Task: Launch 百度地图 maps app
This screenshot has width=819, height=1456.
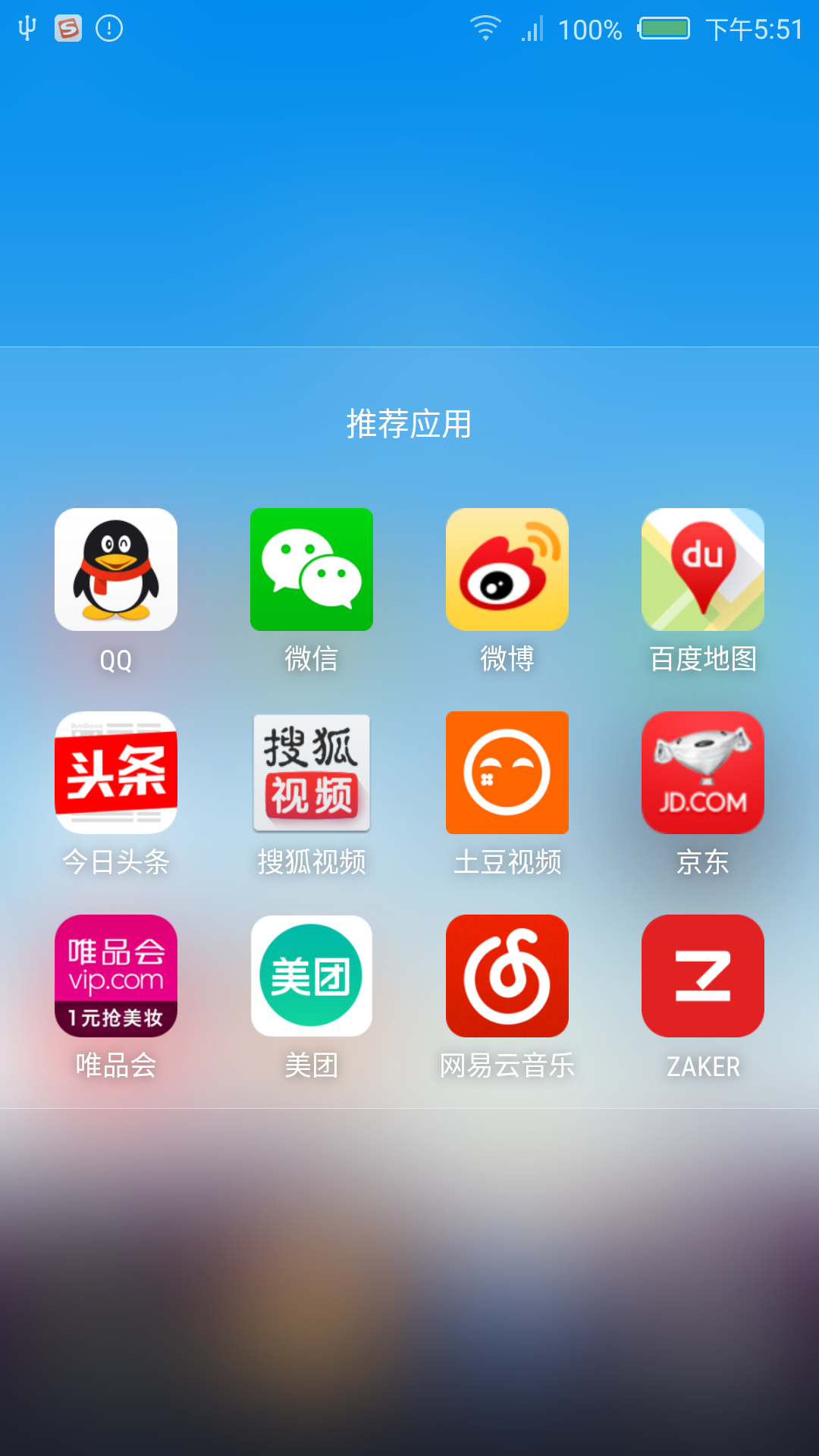Action: click(x=703, y=570)
